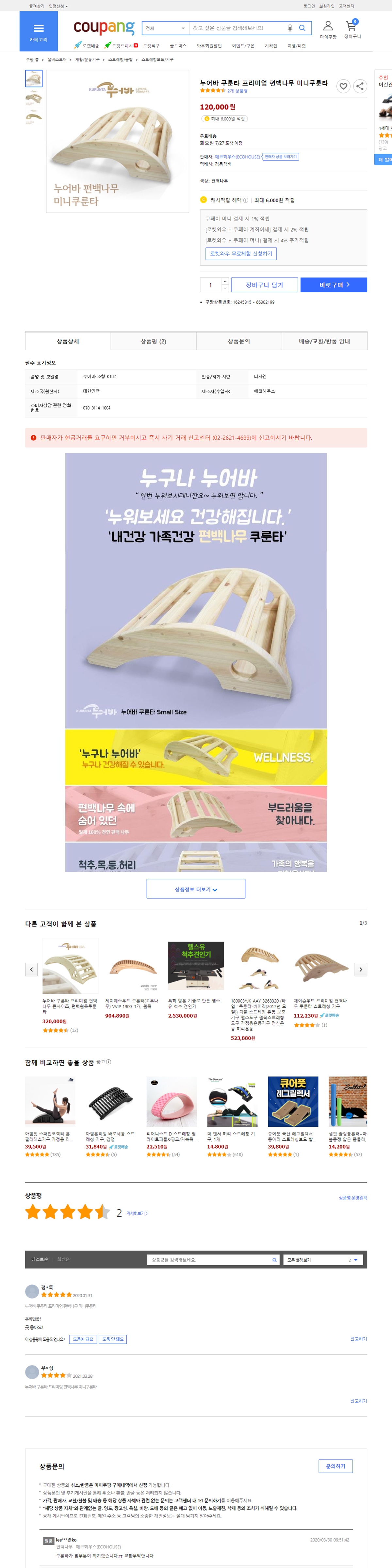Viewport: 392px width, 1568px height.
Task: Switch to 상품평 (2) tab
Action: point(154,341)
